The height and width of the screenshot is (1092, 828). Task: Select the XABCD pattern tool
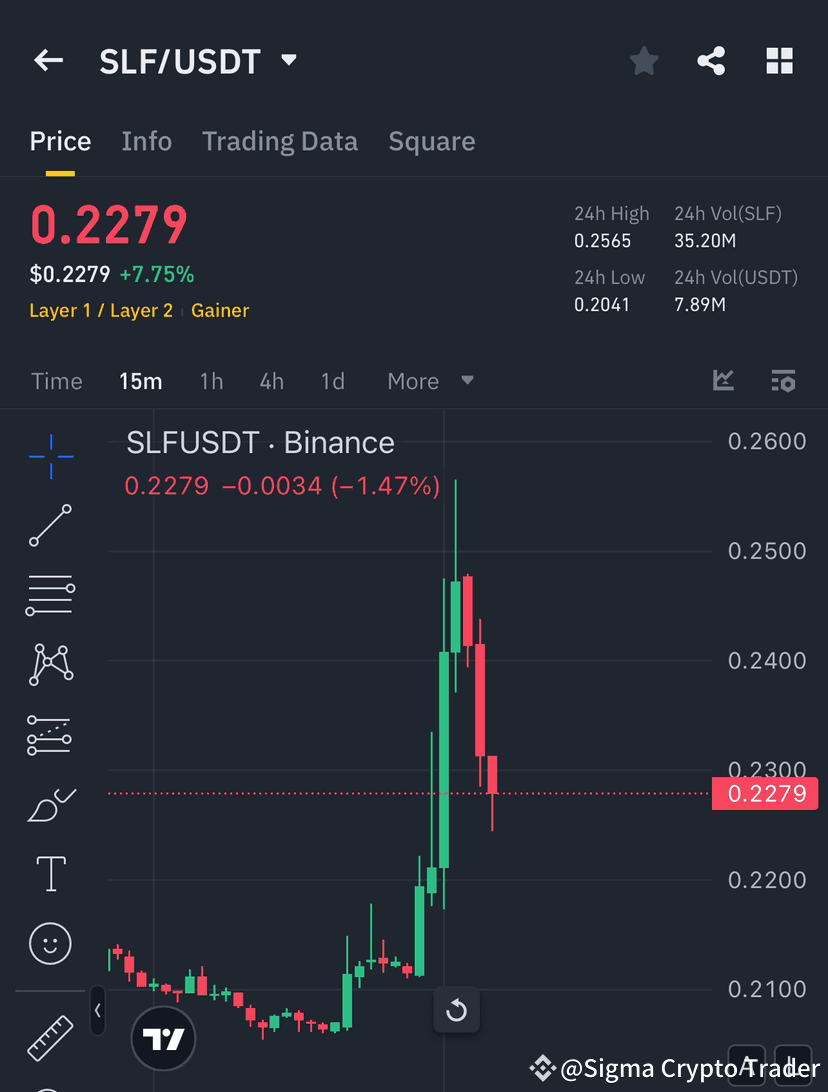point(50,664)
